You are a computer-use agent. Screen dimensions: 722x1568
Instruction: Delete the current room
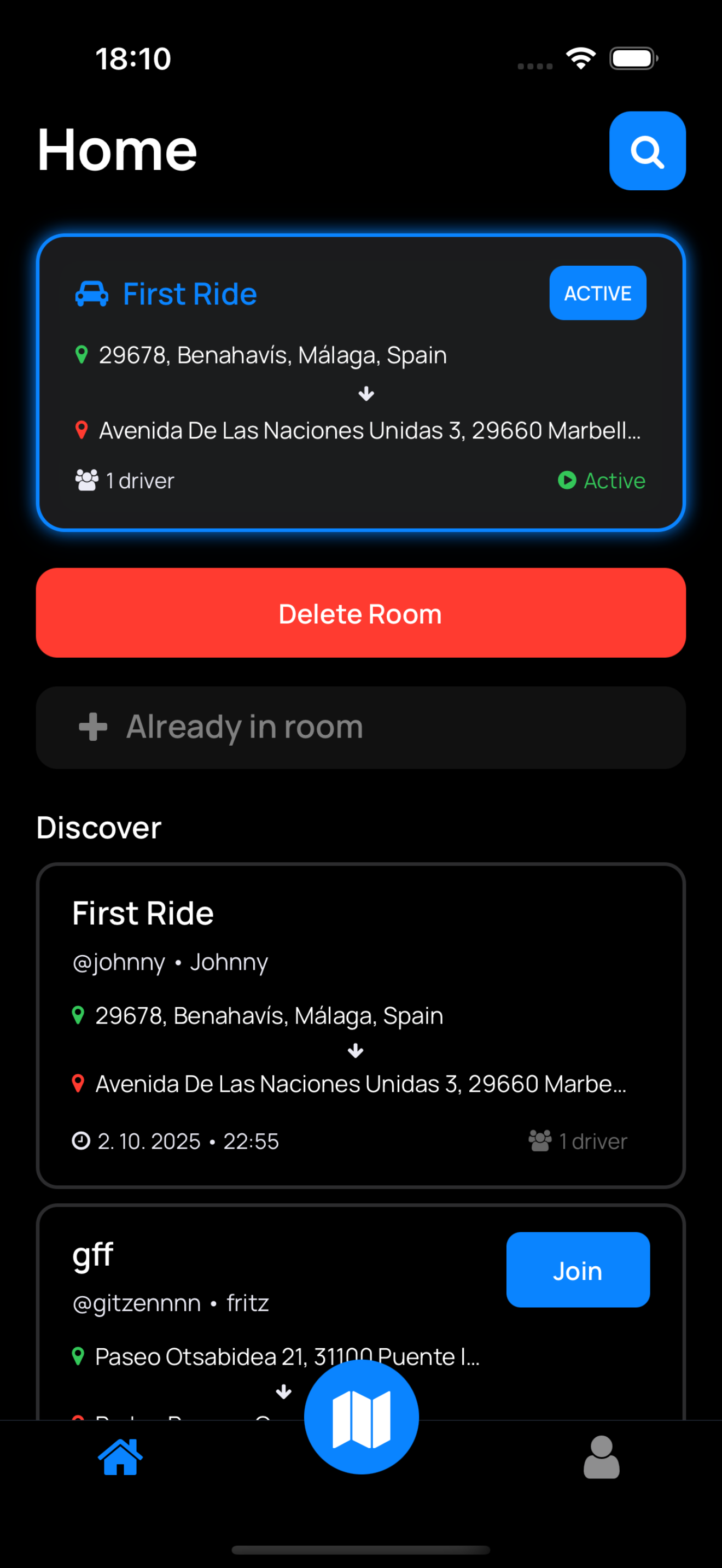[x=360, y=612]
